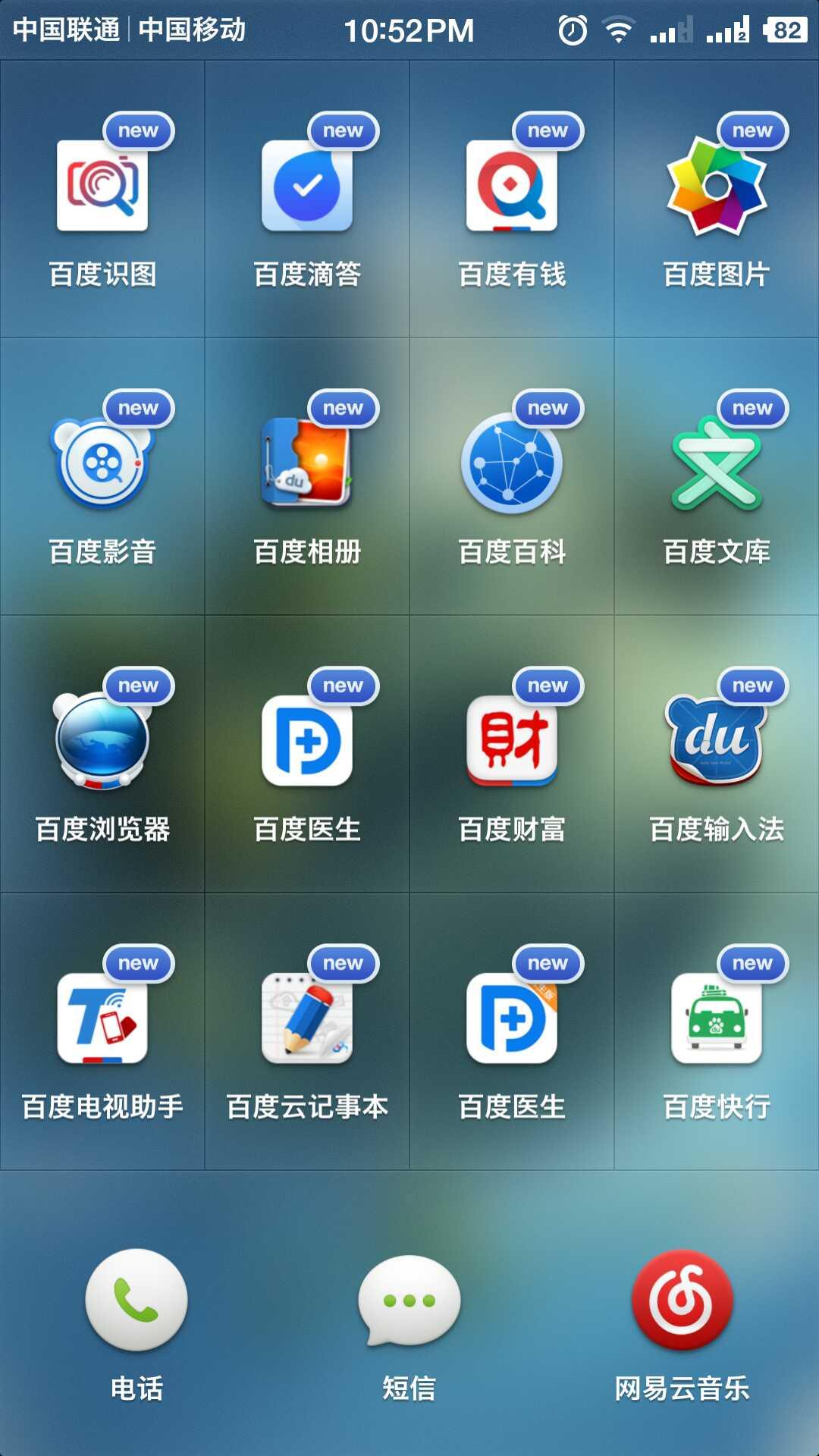Open 百度文库 app

pos(717,463)
